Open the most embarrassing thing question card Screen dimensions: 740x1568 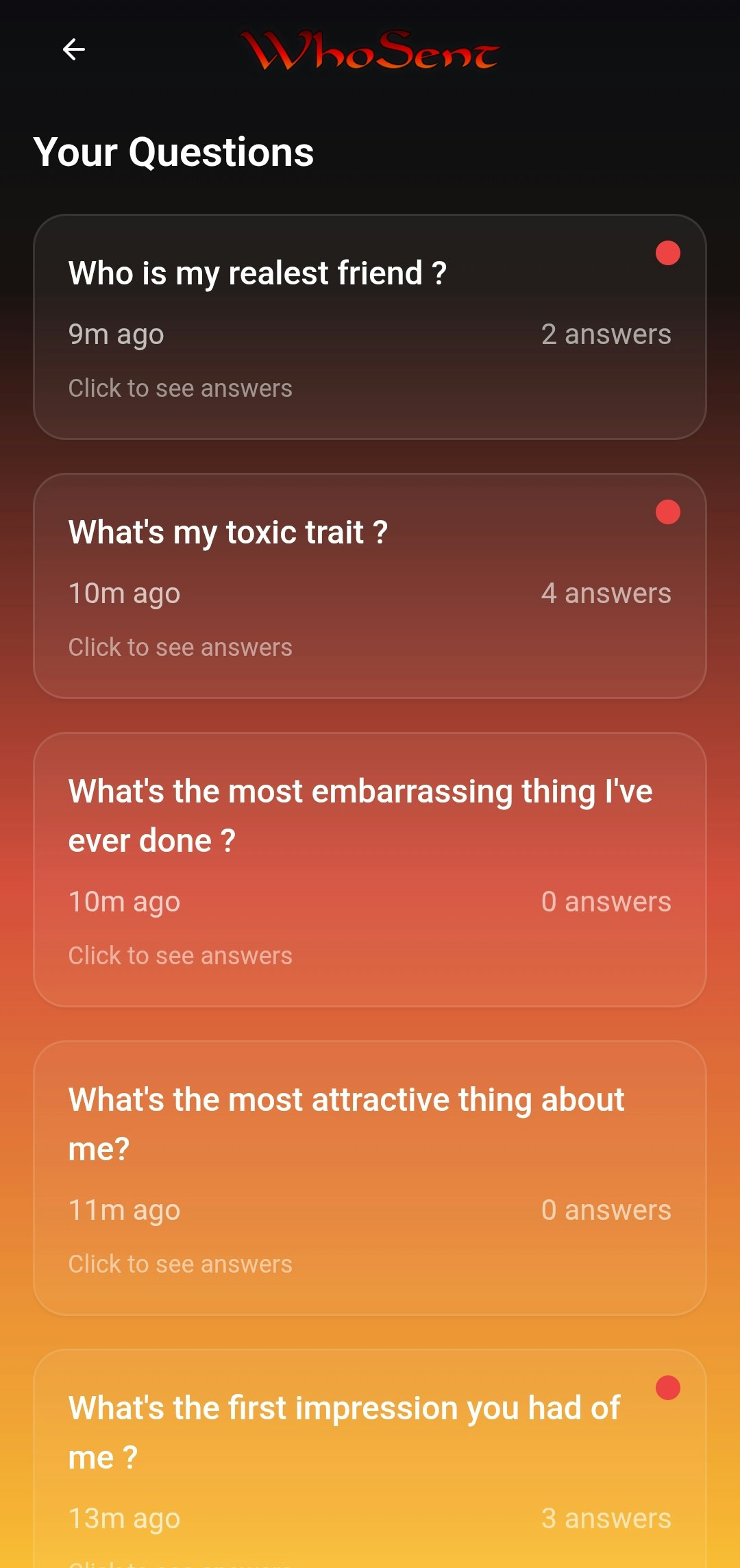370,869
